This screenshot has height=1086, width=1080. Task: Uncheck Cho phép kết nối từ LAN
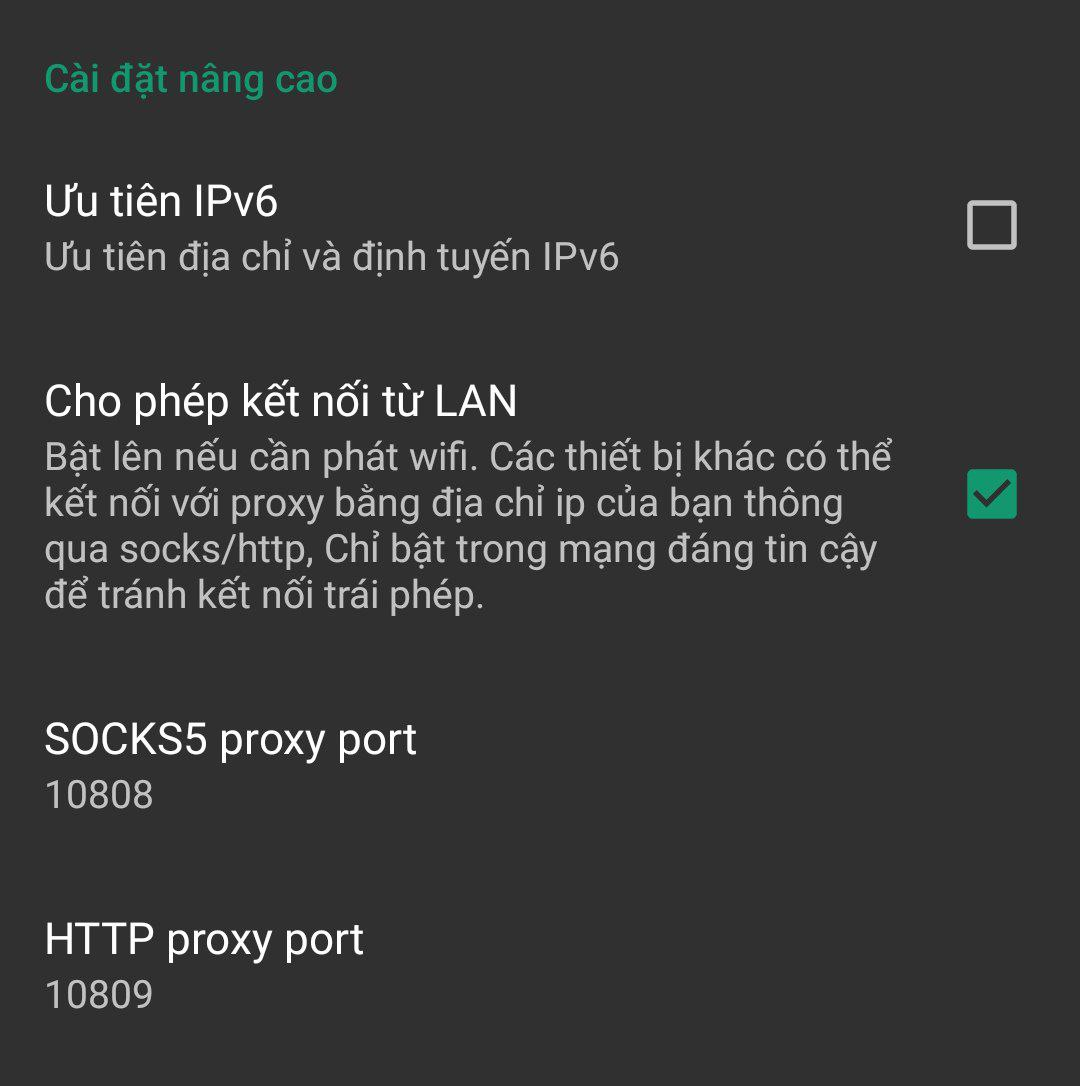pos(991,495)
